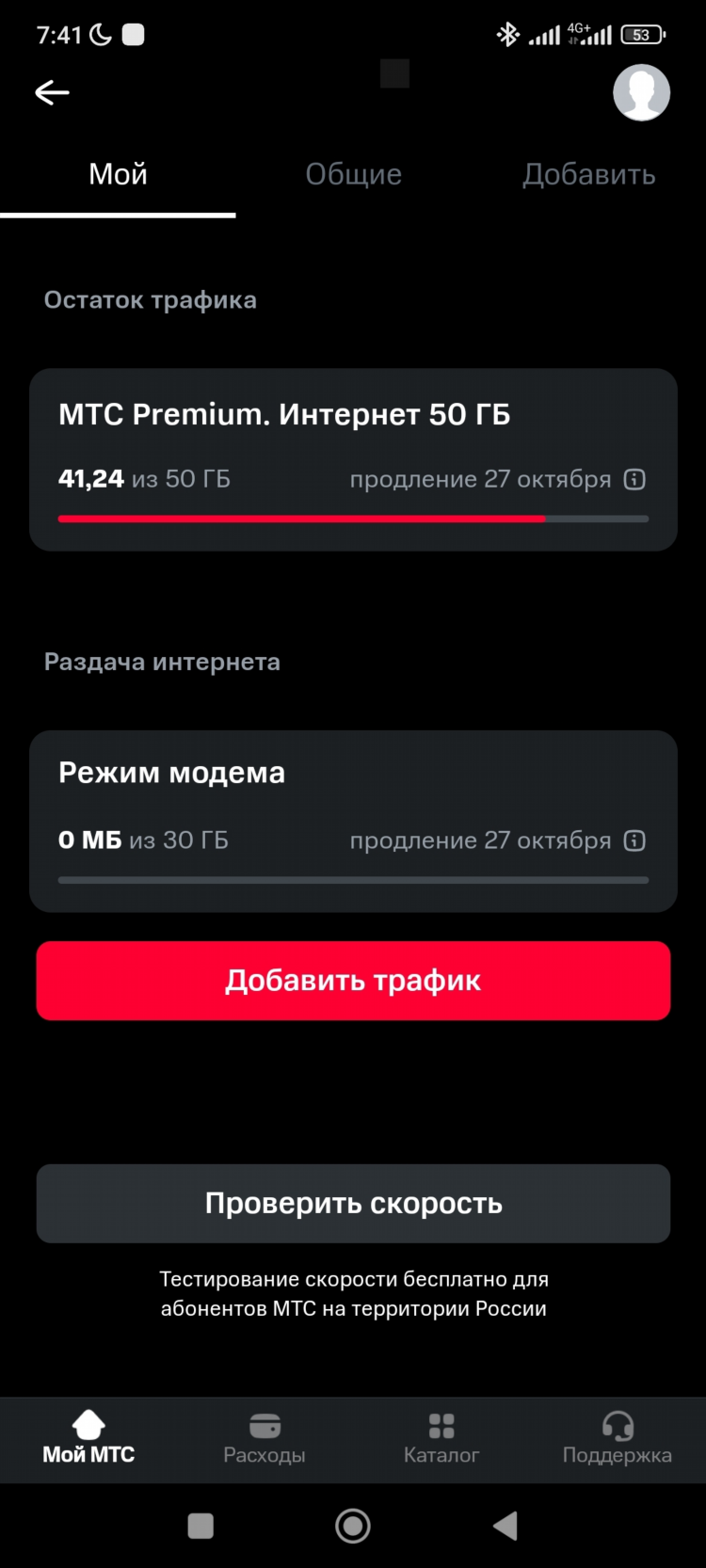This screenshot has width=706, height=1568.
Task: Open the Режим модема card
Action: (353, 821)
